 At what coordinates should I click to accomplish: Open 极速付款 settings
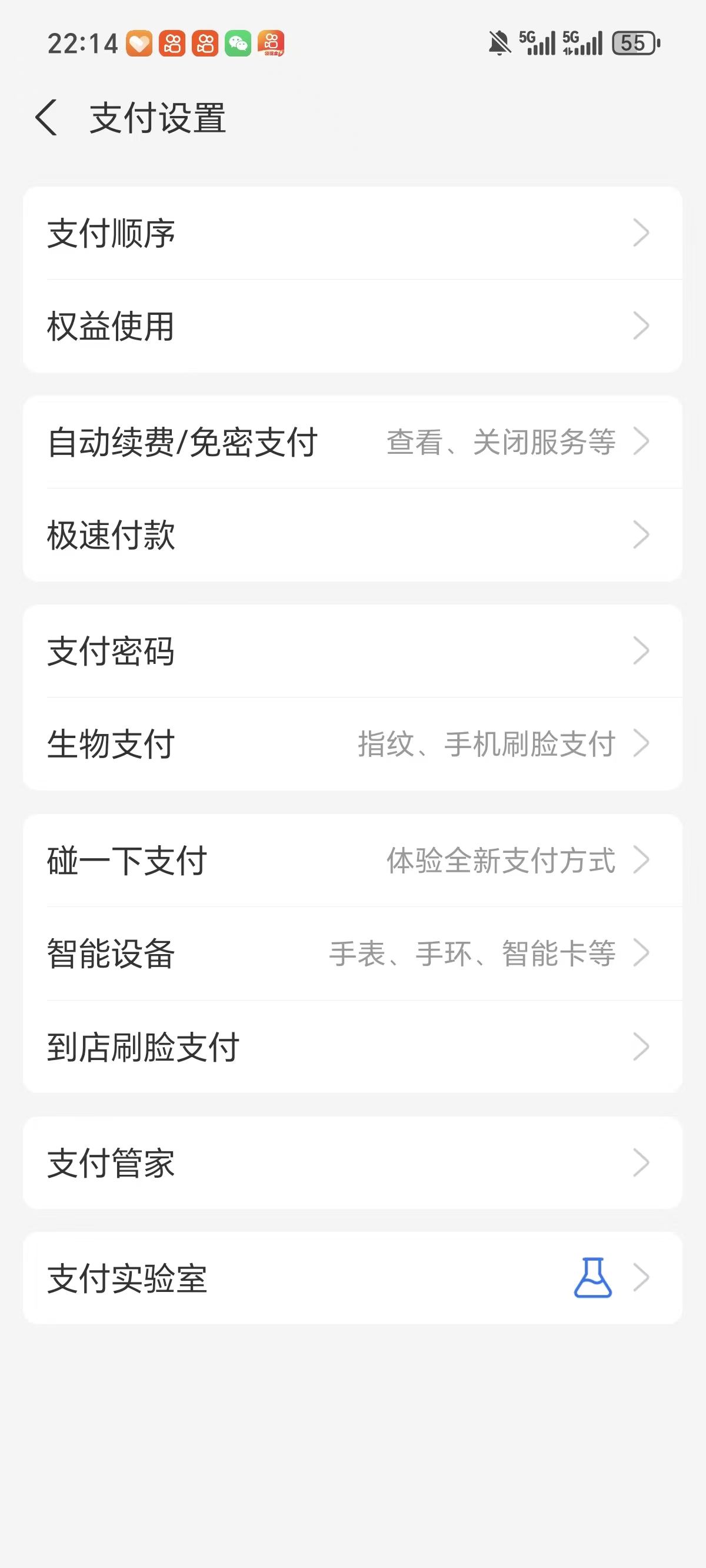tap(352, 535)
